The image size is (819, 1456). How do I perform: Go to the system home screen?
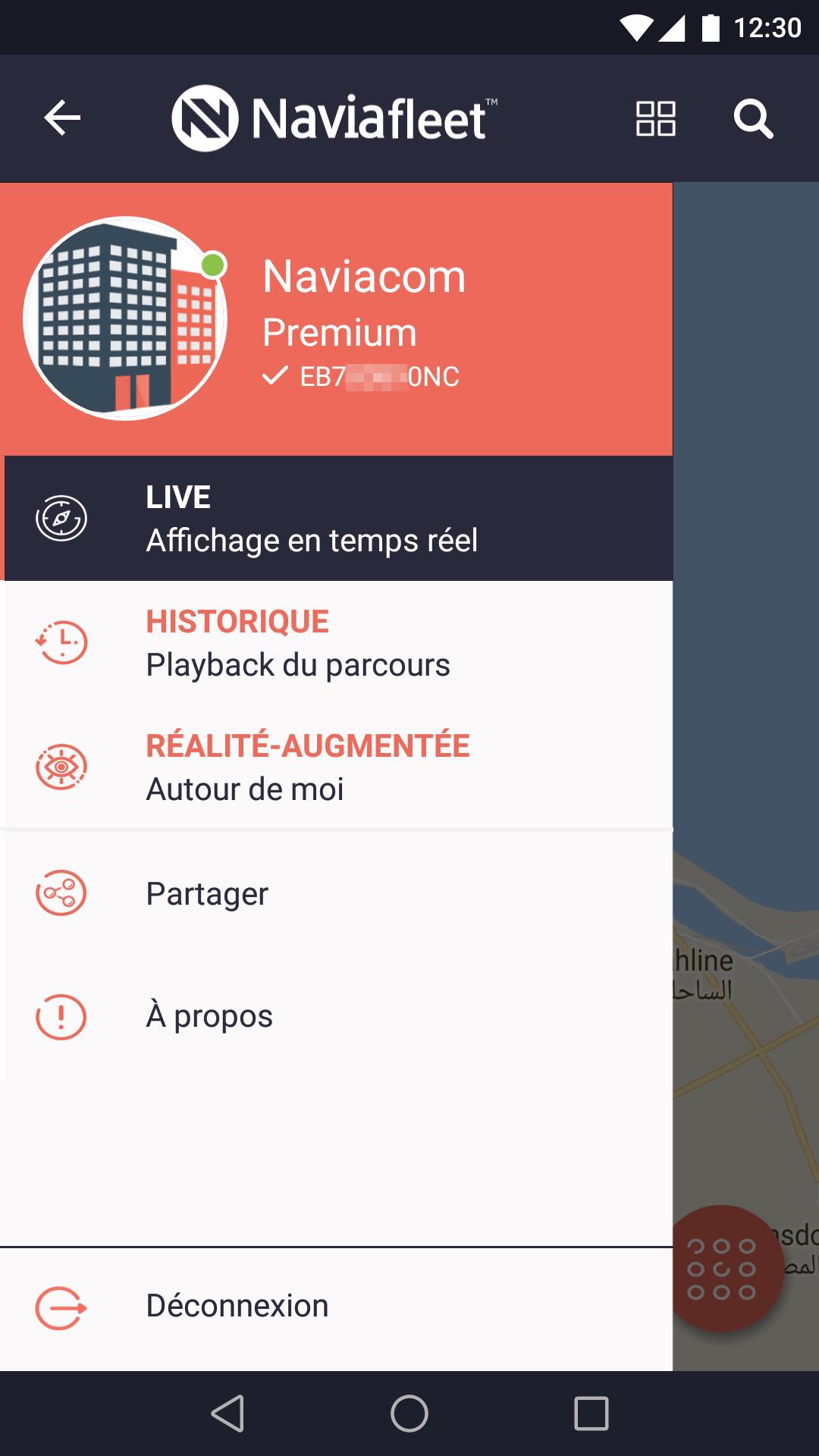(409, 1414)
